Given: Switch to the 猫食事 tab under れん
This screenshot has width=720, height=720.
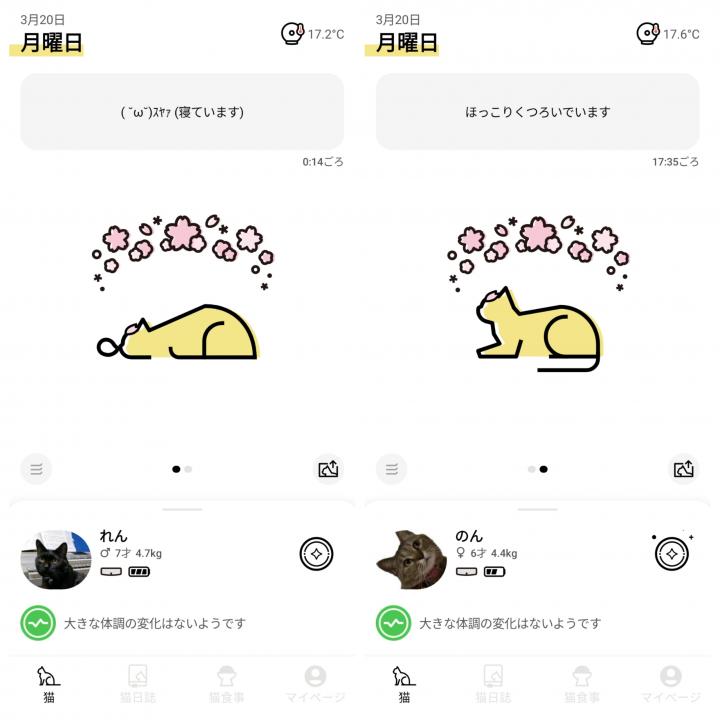Looking at the screenshot, I should point(226,683).
